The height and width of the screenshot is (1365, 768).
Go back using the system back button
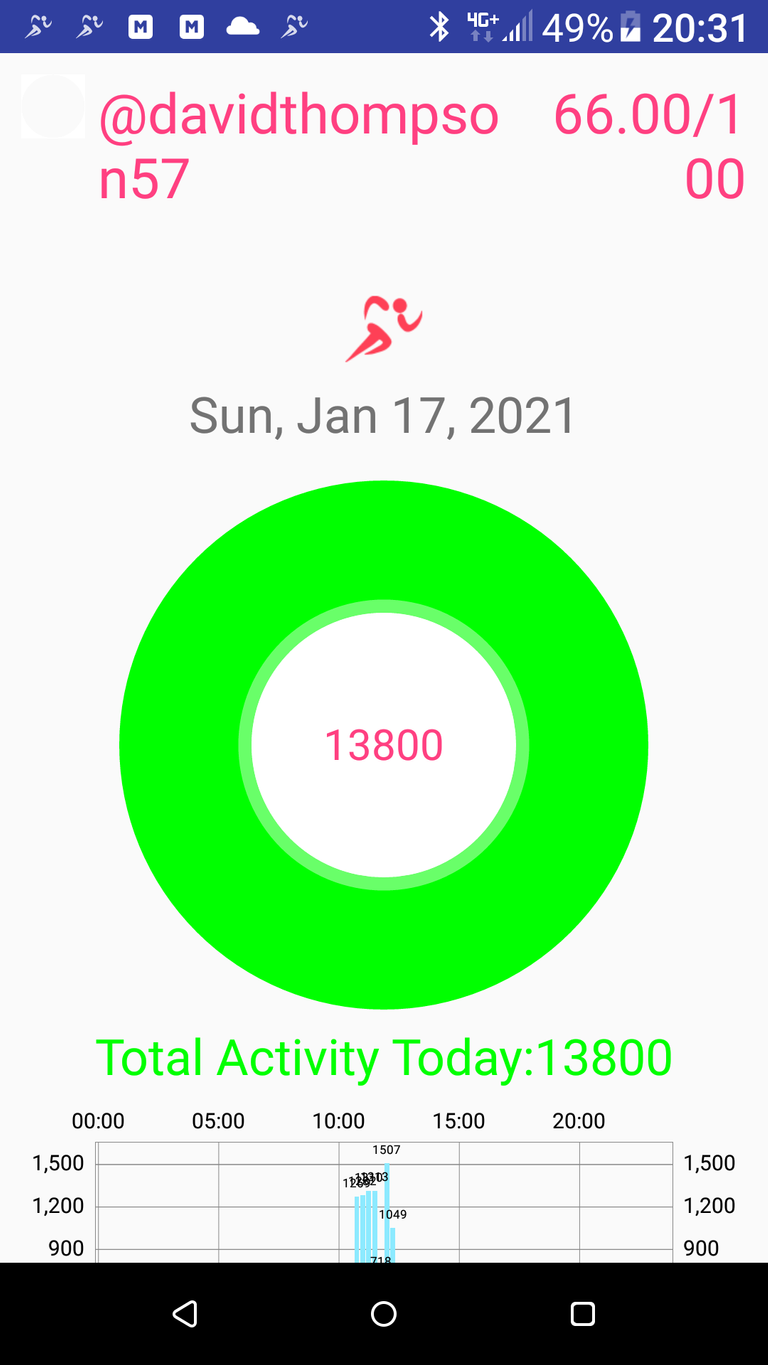click(x=185, y=1313)
